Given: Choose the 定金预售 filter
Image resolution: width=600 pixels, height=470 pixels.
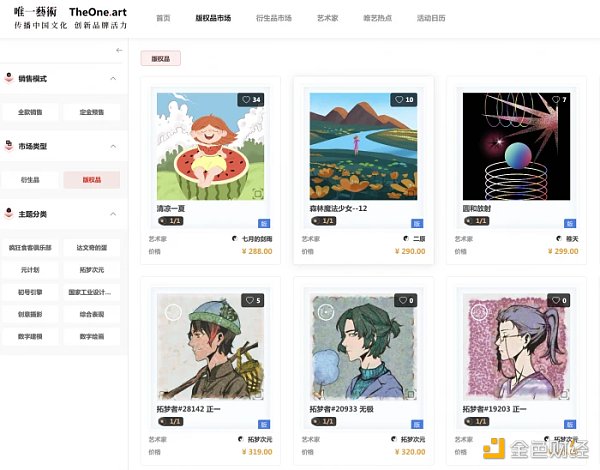Looking at the screenshot, I should [92, 113].
